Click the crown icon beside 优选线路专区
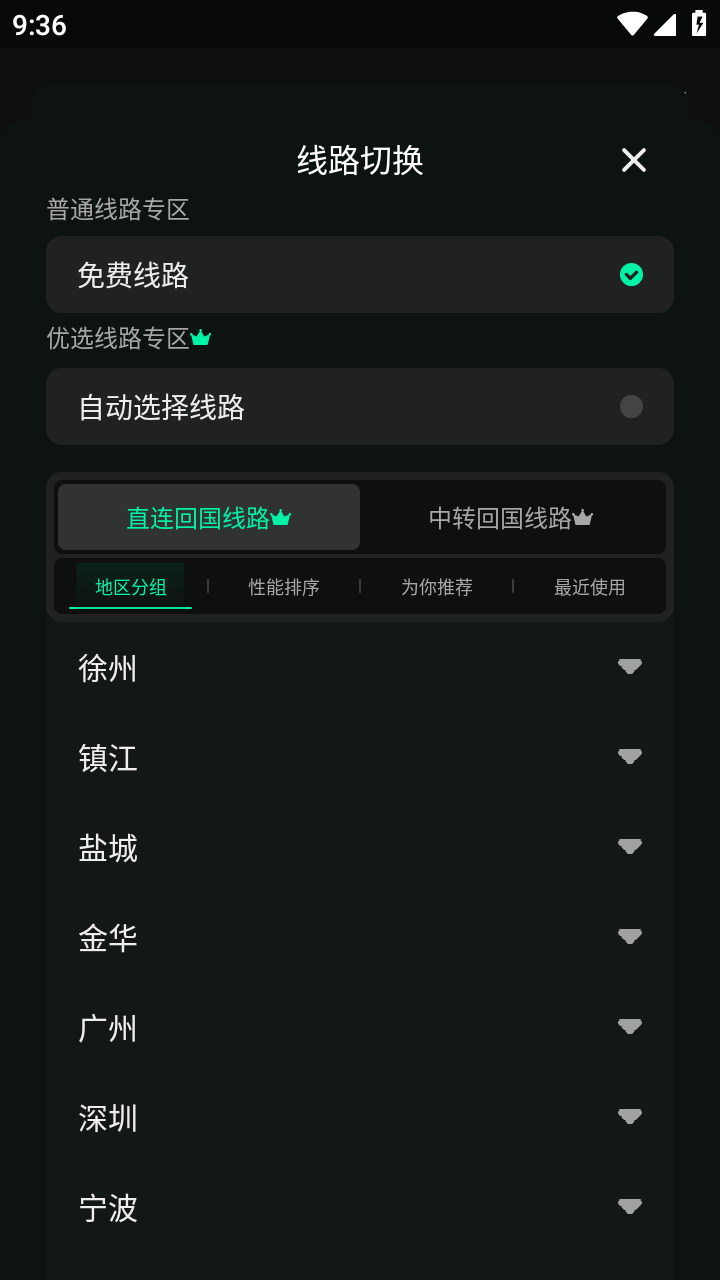This screenshot has height=1280, width=720. coord(200,337)
